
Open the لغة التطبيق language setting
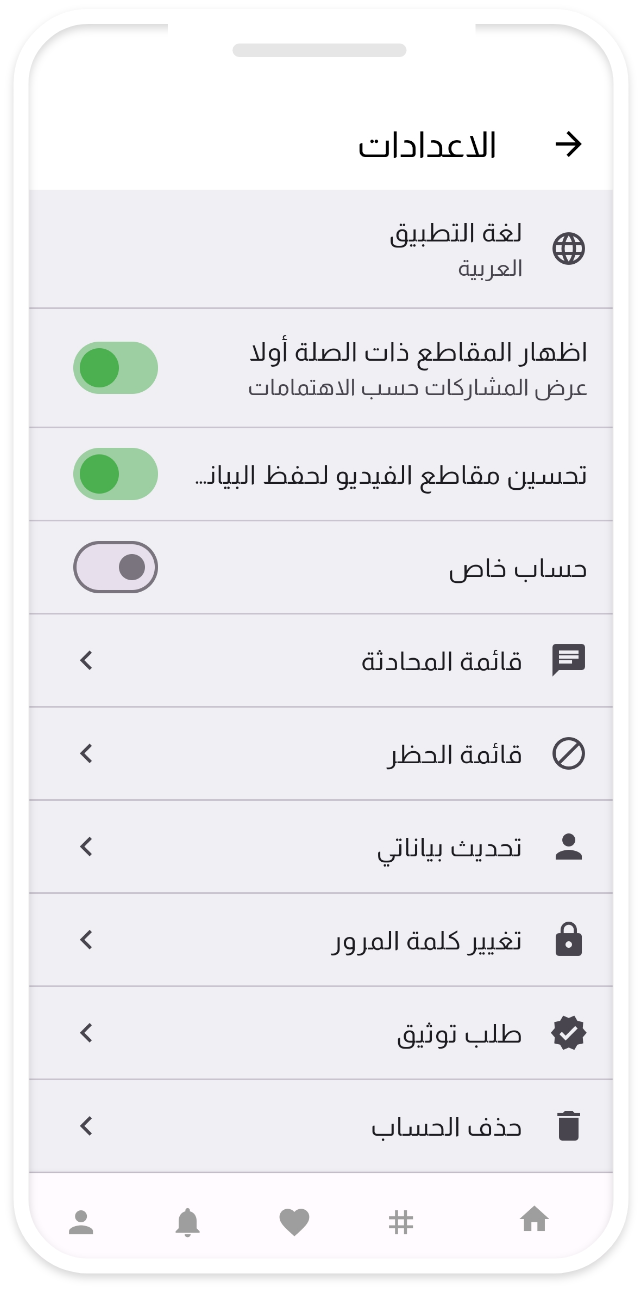click(321, 249)
